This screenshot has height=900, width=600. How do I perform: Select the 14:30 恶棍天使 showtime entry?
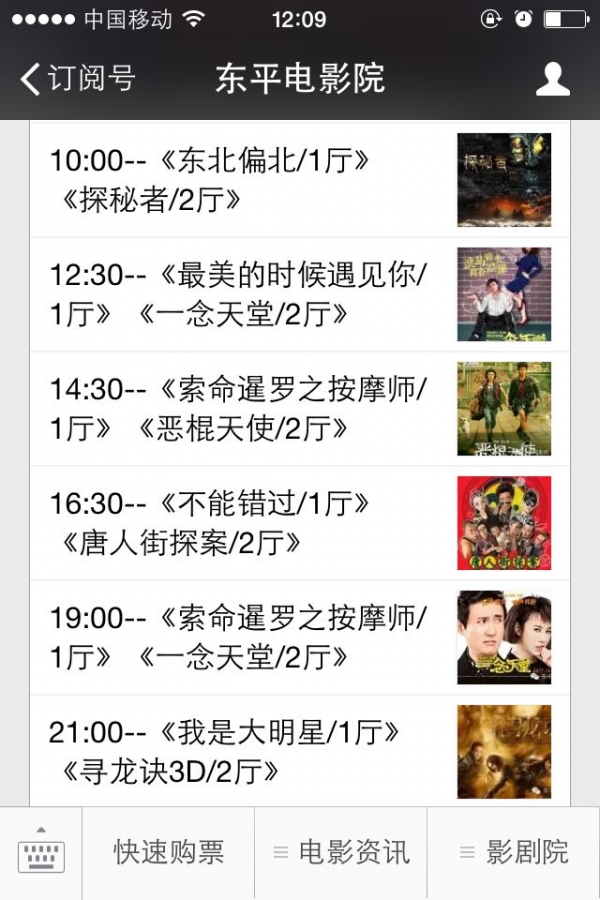tap(300, 409)
